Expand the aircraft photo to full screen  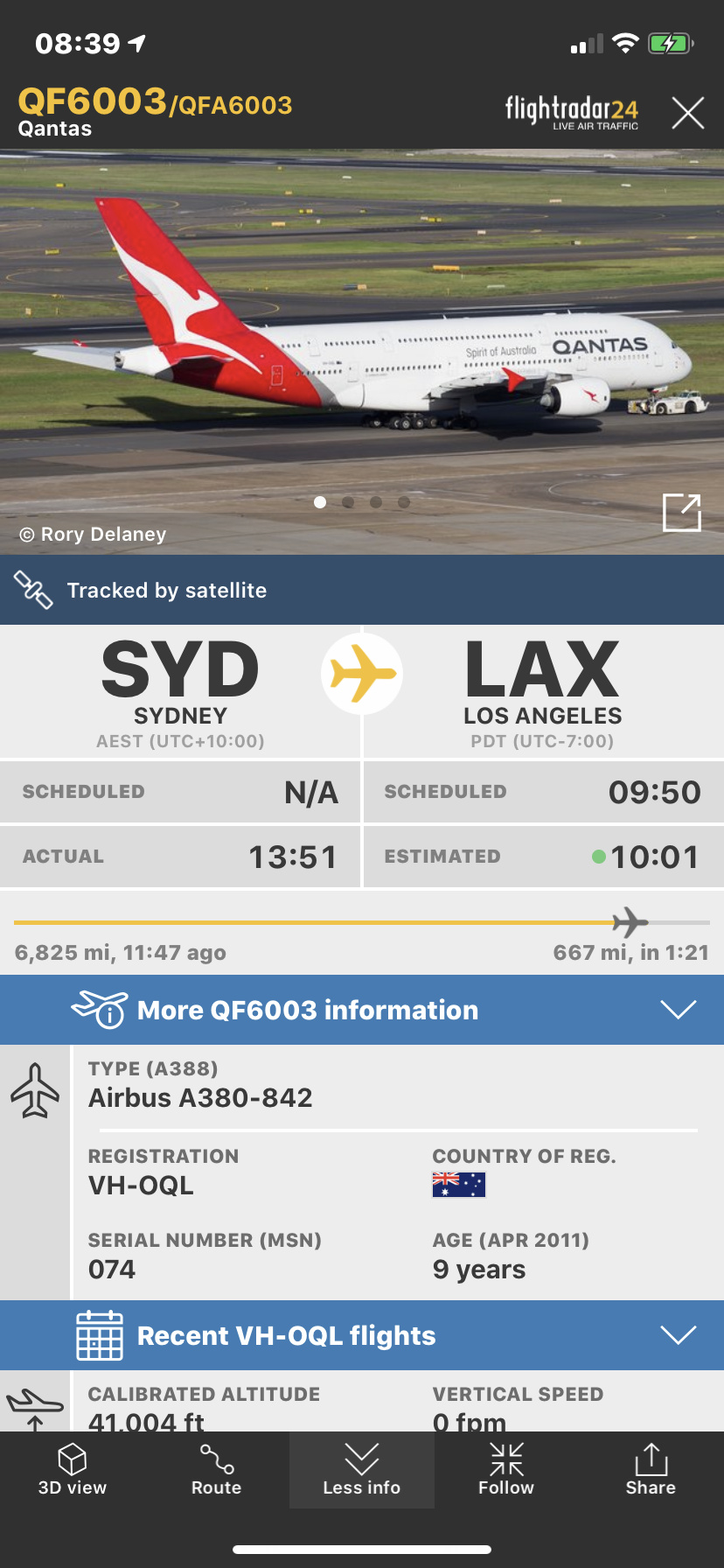[x=681, y=513]
